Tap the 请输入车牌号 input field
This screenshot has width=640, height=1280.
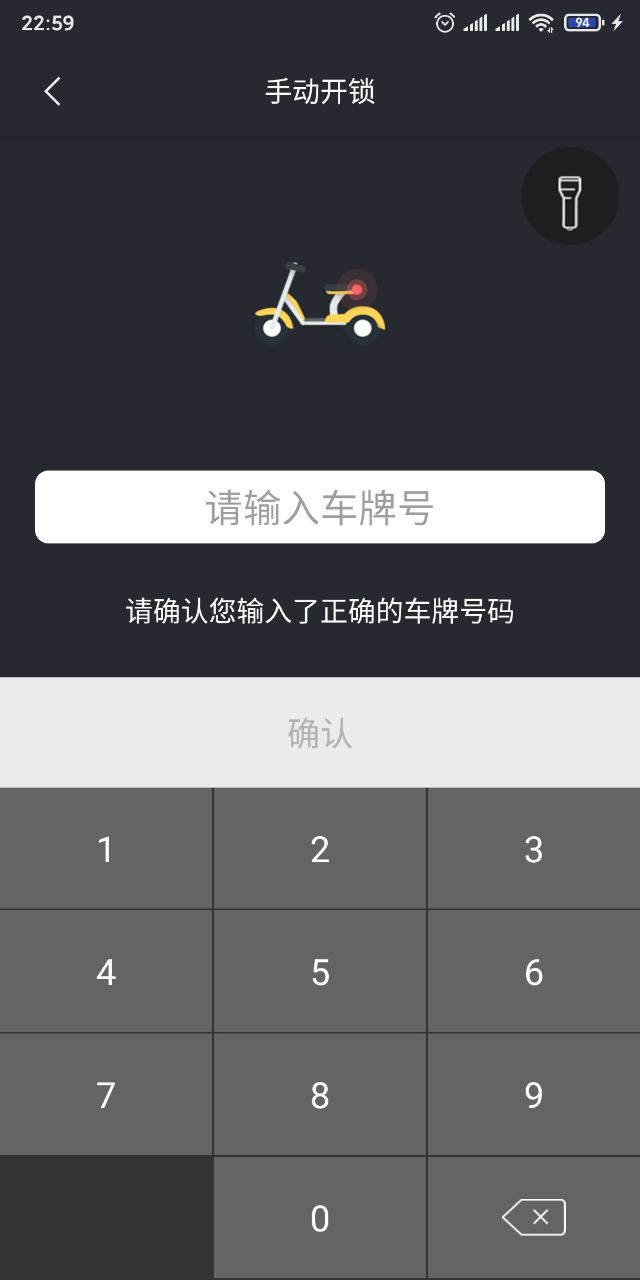[x=320, y=508]
